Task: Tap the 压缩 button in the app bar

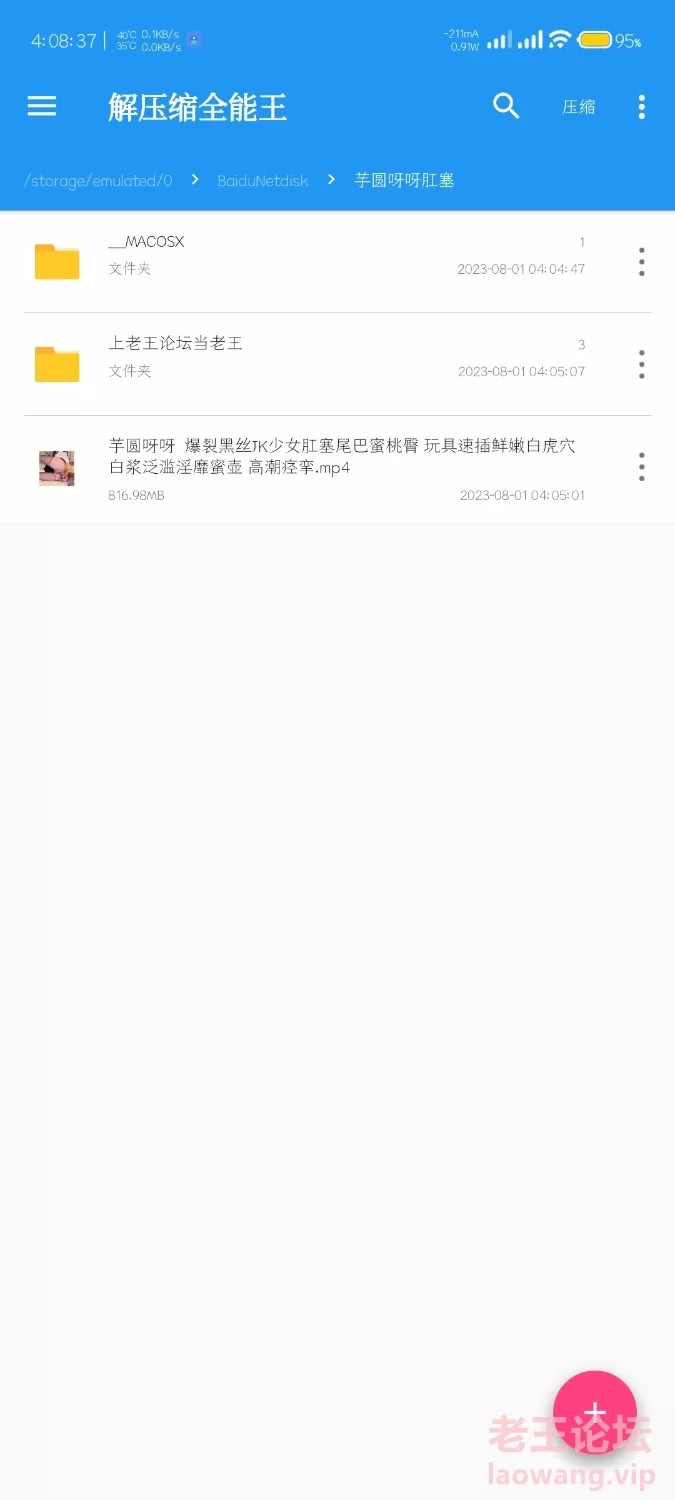Action: (579, 107)
